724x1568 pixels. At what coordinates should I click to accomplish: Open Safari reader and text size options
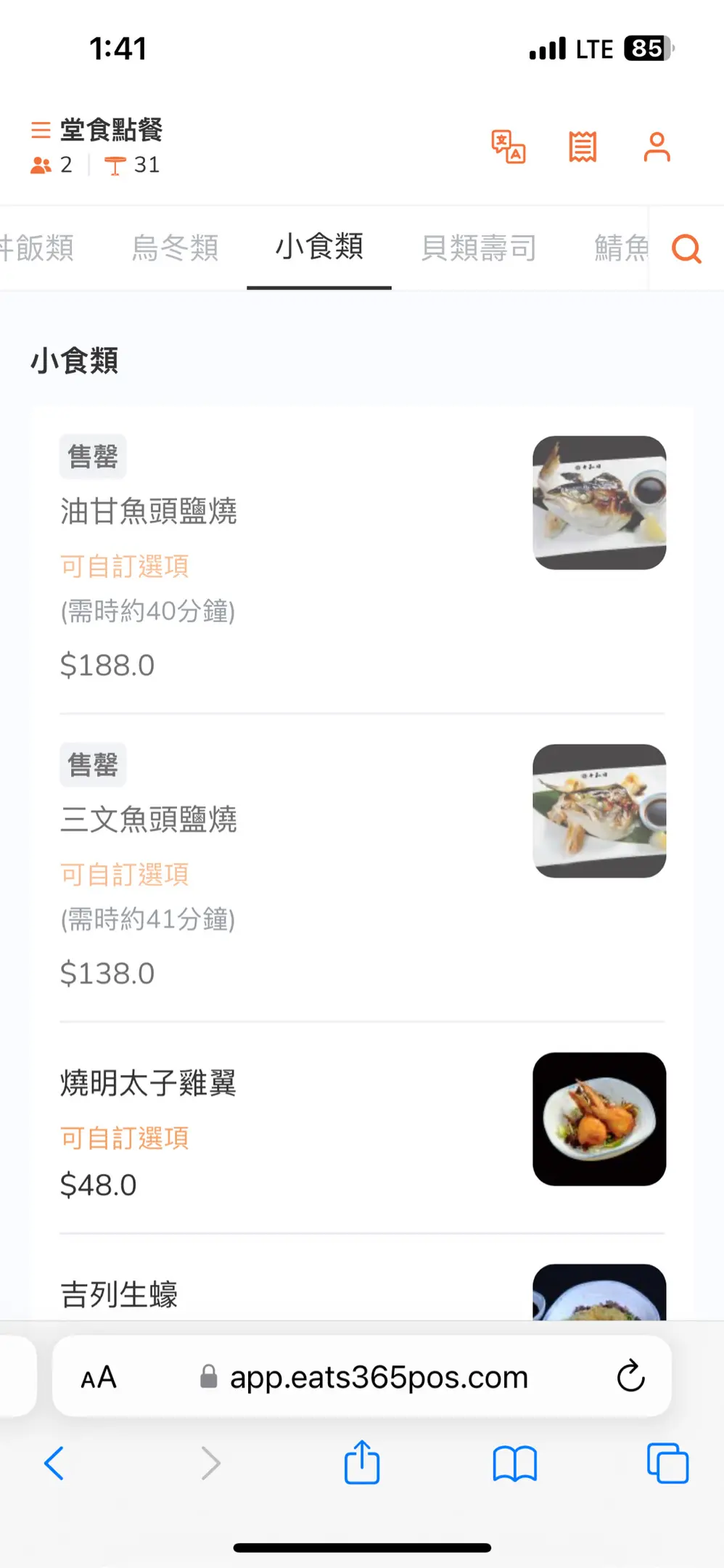point(99,1377)
